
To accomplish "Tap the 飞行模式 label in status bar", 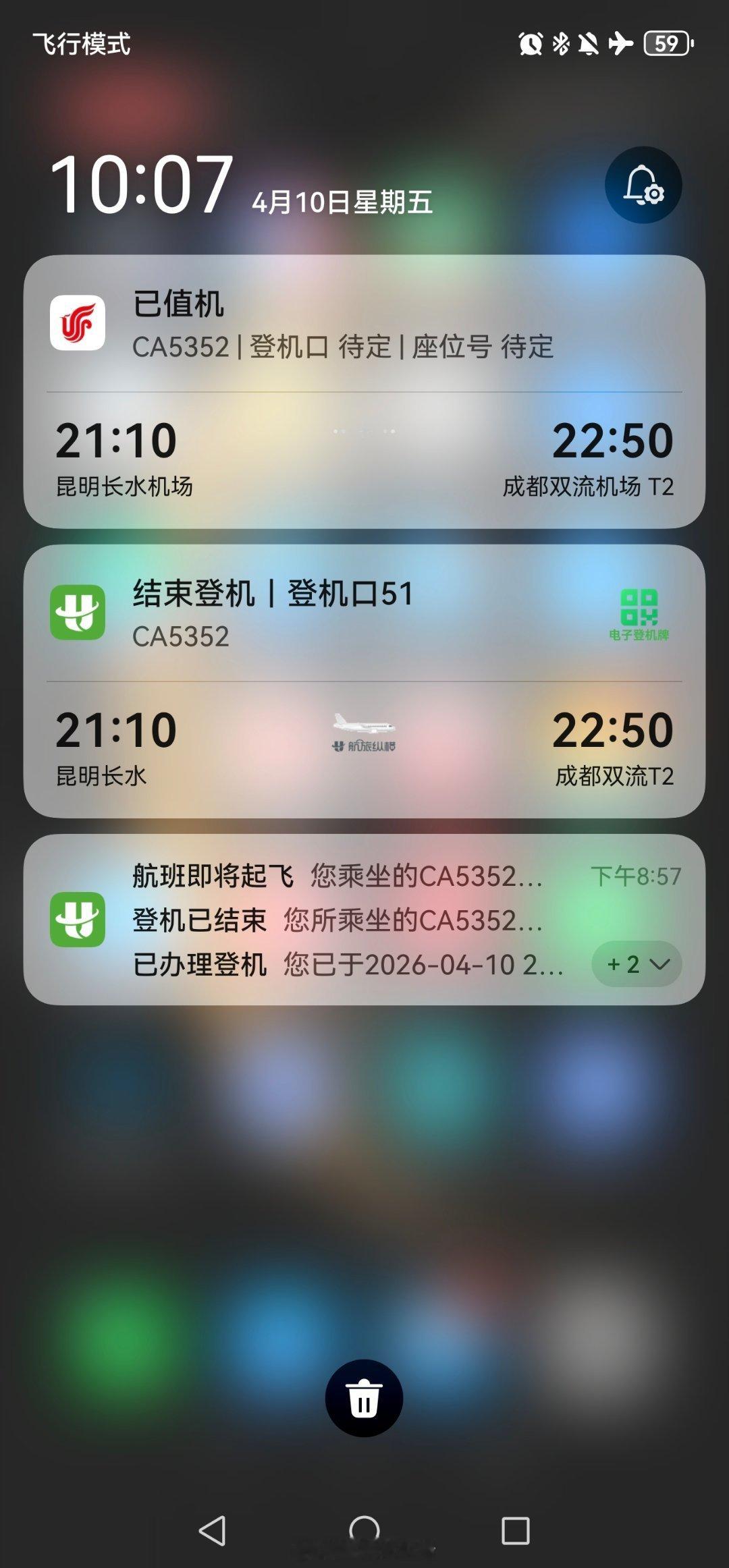I will click(x=80, y=45).
